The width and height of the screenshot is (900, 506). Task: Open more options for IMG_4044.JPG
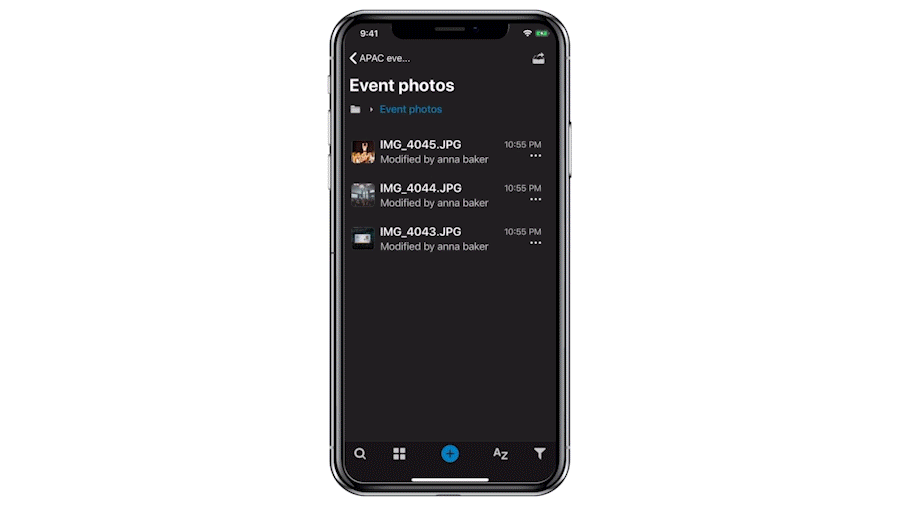tap(535, 199)
